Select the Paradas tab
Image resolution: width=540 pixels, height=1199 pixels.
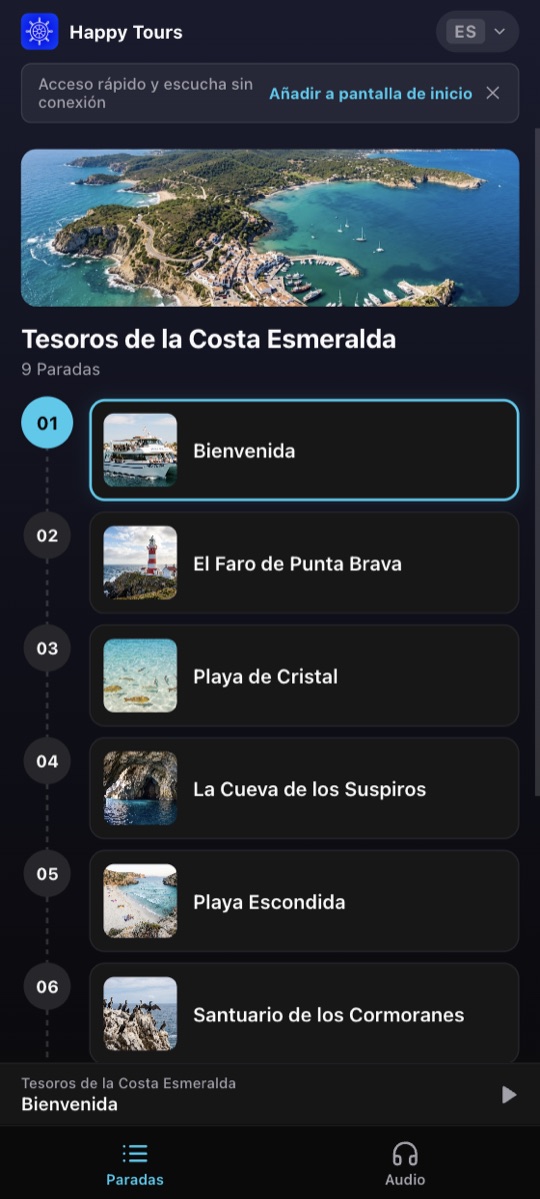coord(135,1164)
